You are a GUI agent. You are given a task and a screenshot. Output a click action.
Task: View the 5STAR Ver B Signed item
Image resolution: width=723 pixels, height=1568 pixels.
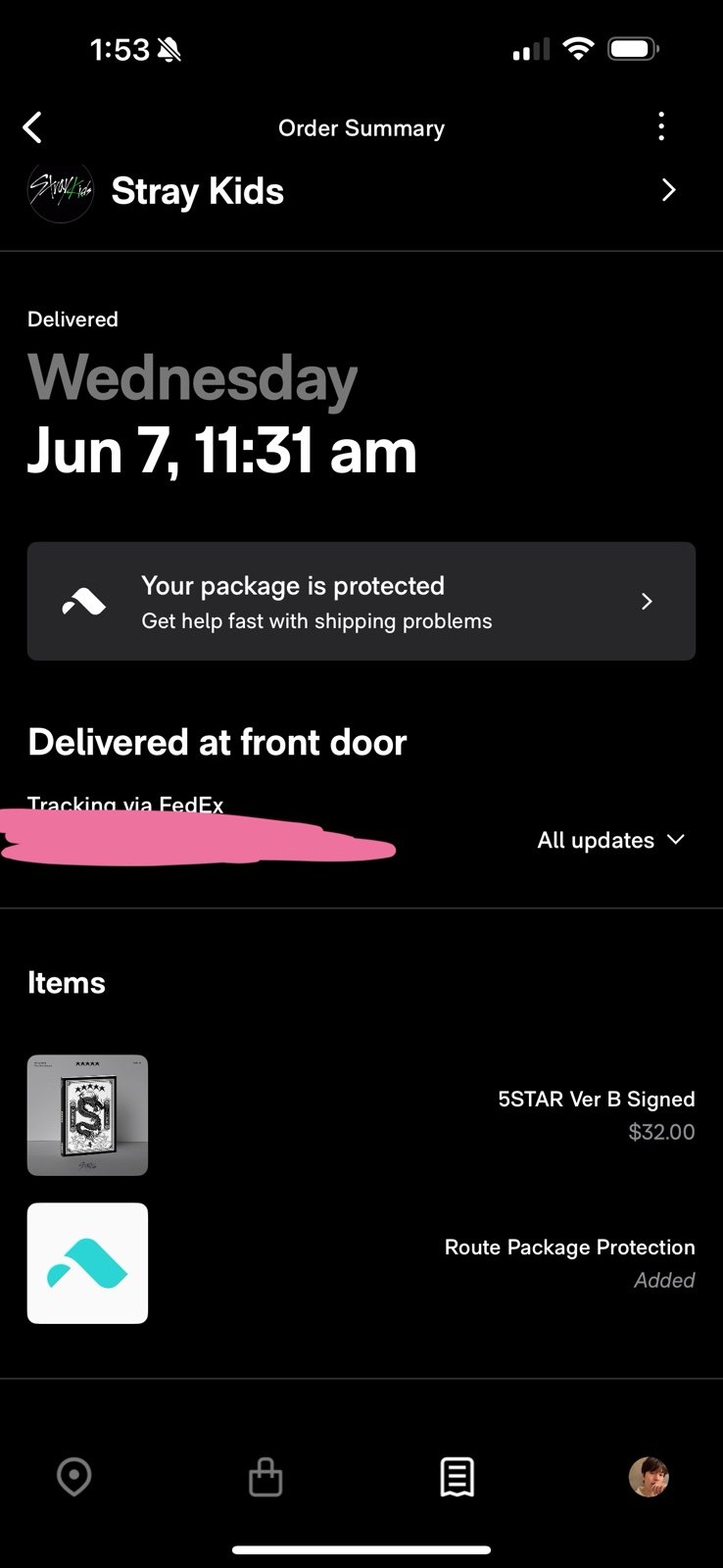[361, 1115]
